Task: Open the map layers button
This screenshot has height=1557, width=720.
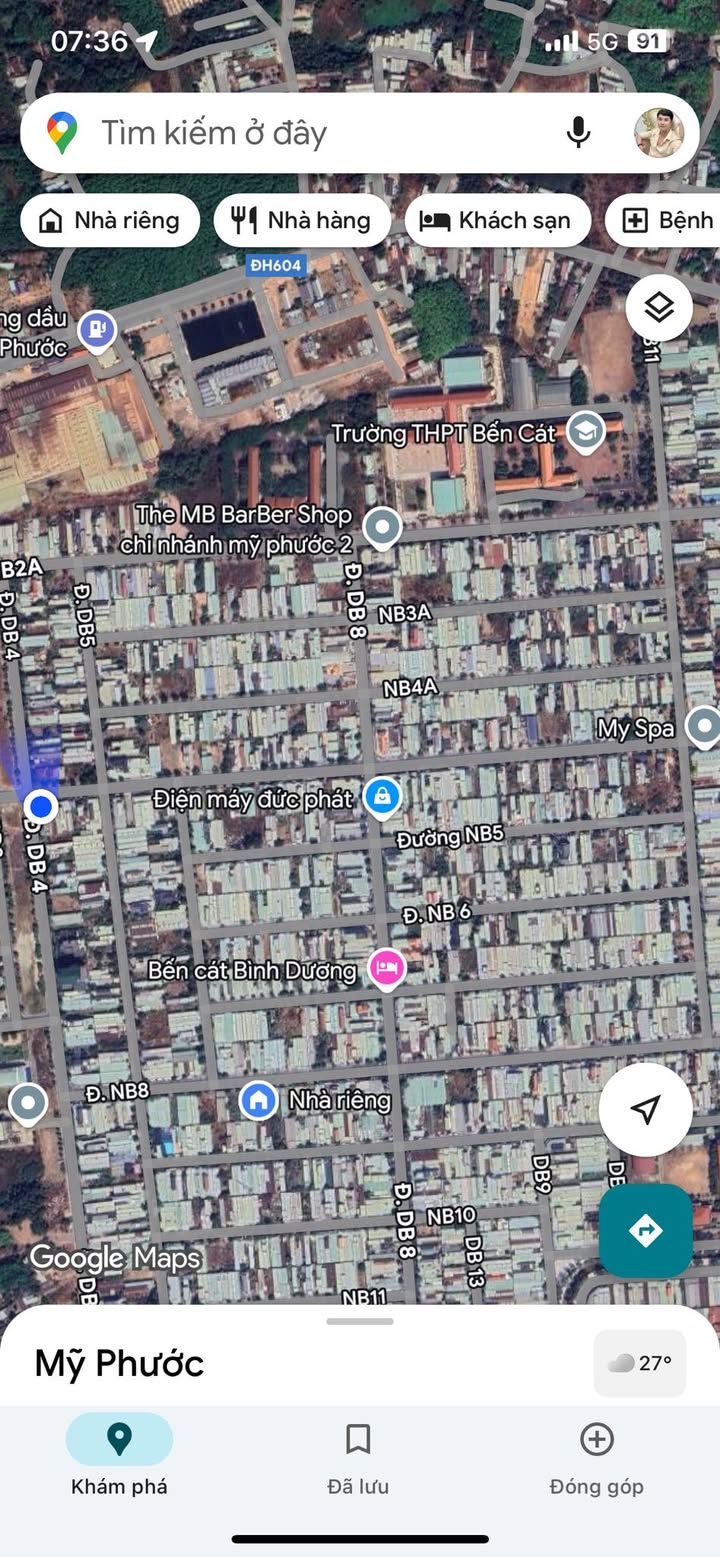Action: tap(659, 308)
